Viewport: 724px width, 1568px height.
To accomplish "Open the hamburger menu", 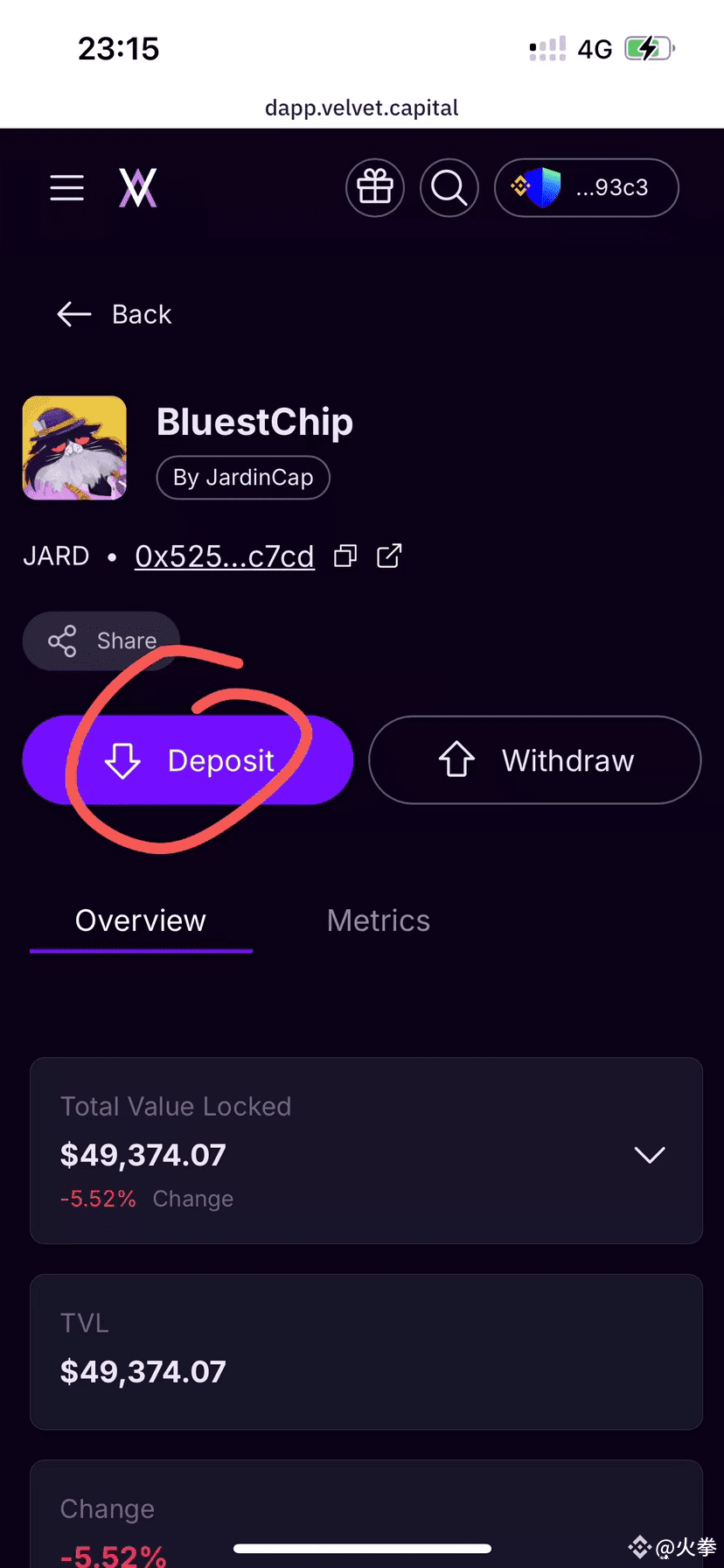I will coord(67,188).
